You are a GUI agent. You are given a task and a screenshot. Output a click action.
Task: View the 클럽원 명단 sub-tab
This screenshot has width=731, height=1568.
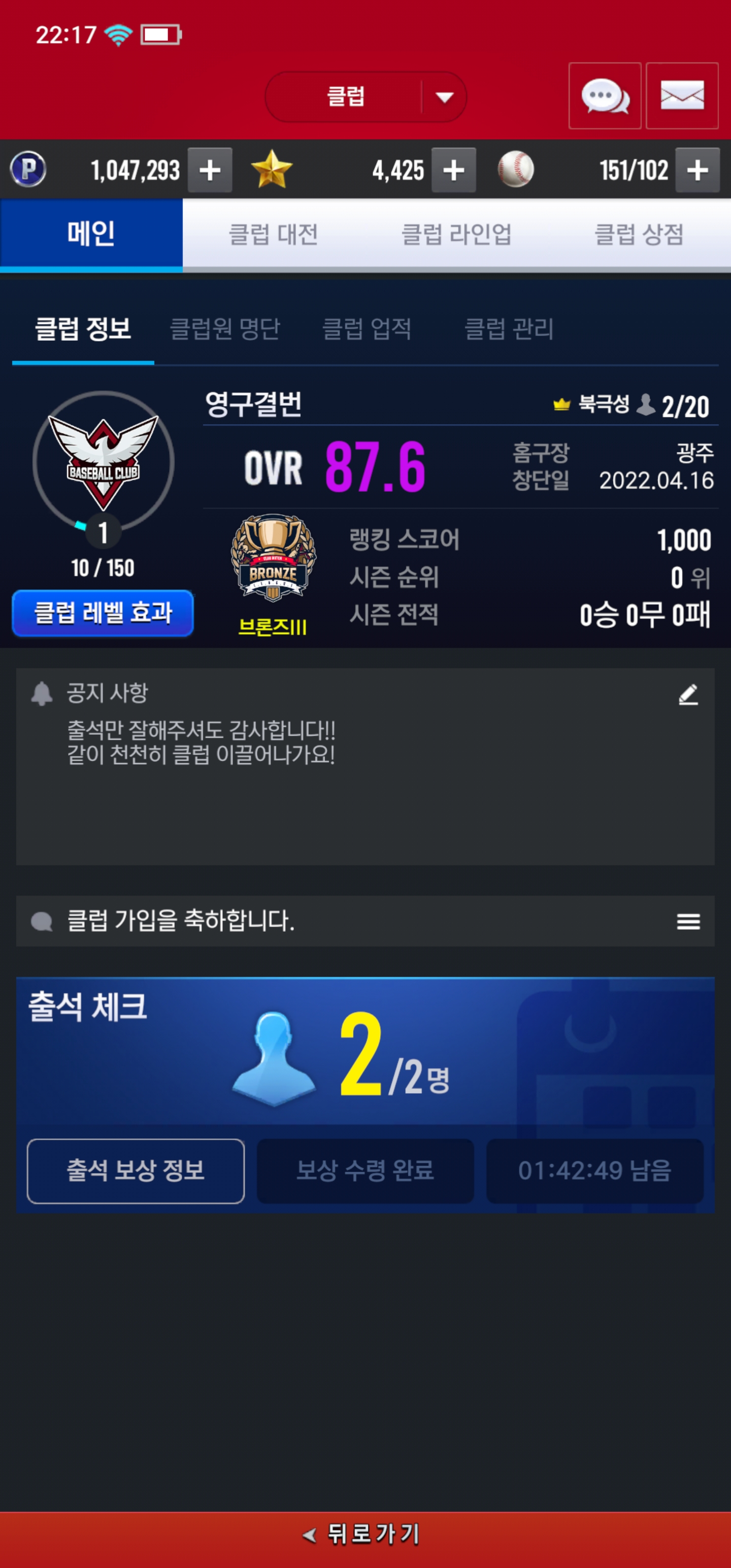click(x=224, y=330)
